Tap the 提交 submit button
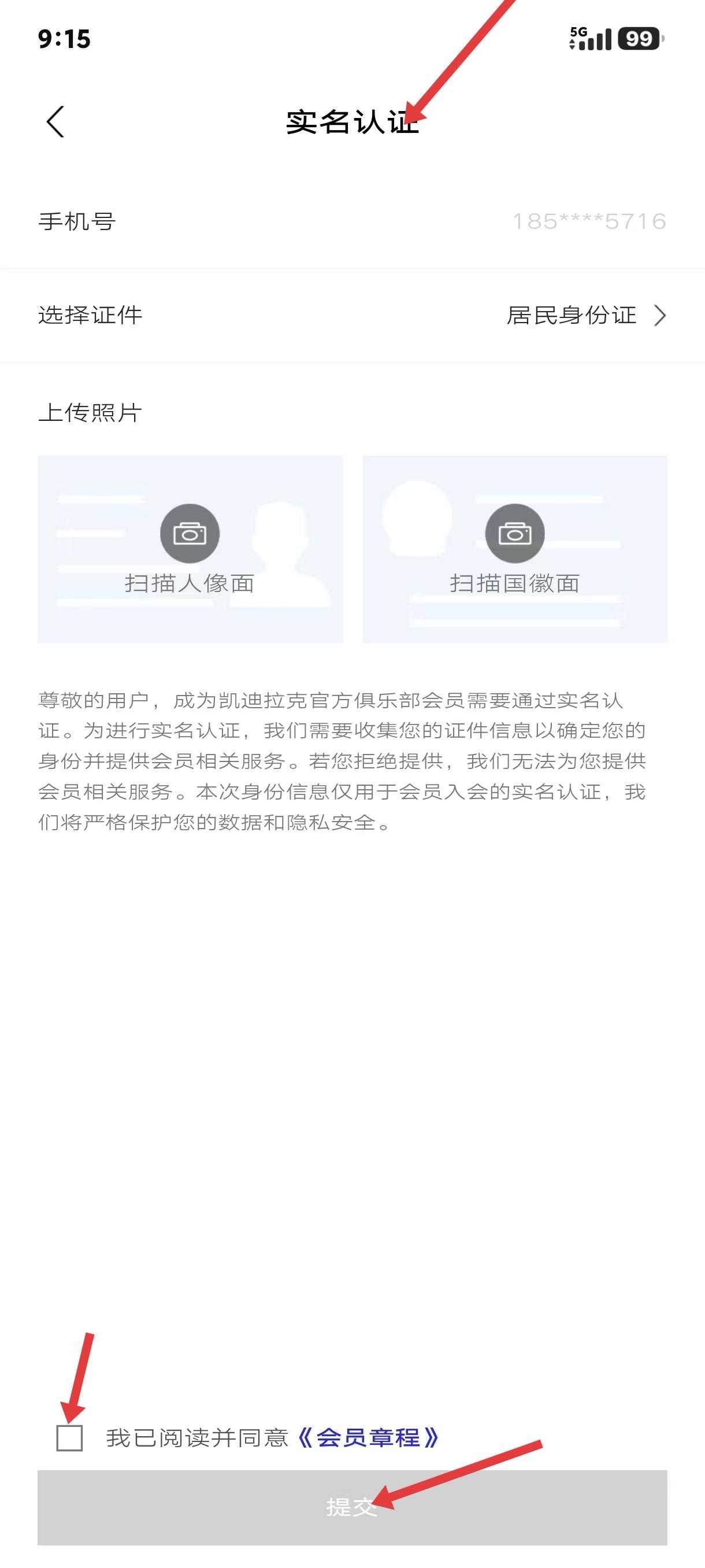 click(352, 1507)
